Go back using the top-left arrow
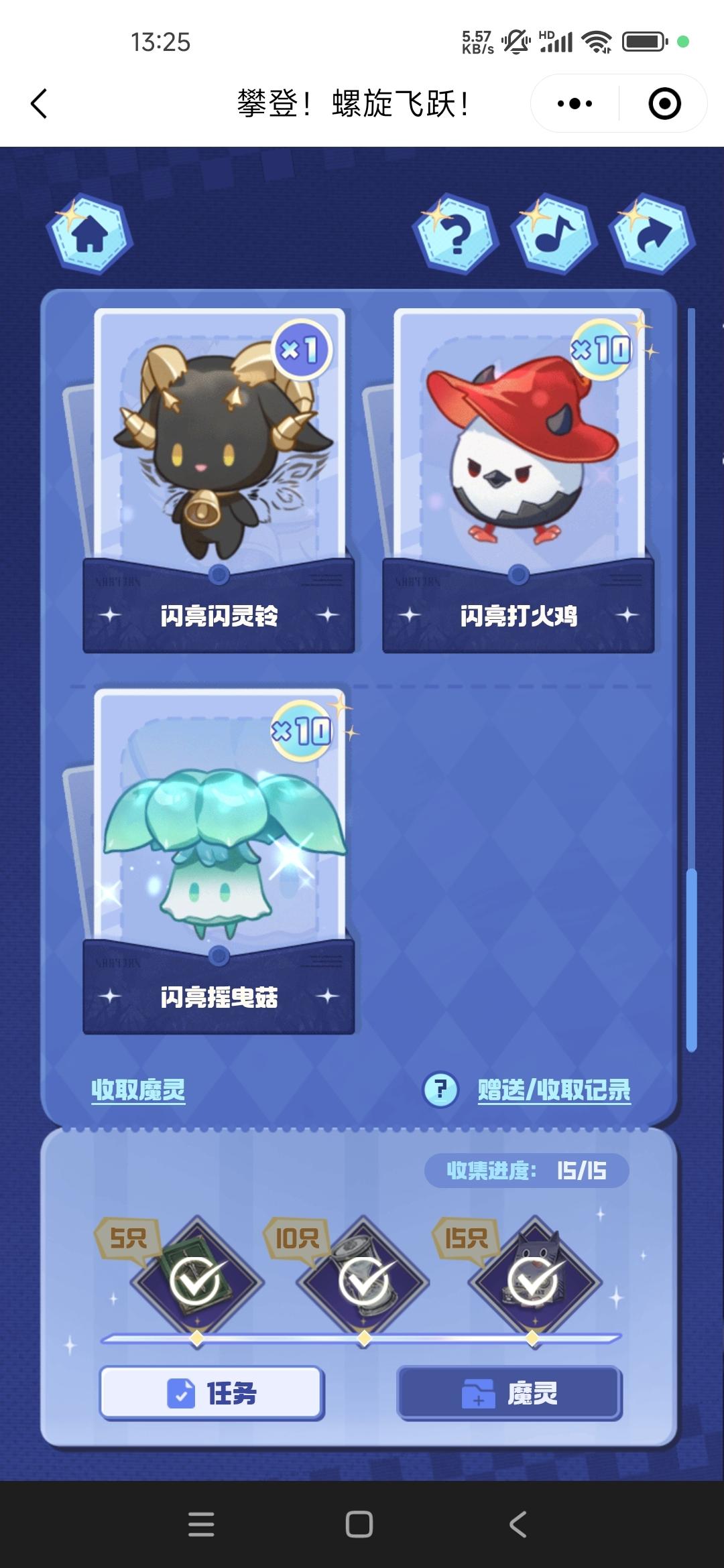 (x=39, y=104)
